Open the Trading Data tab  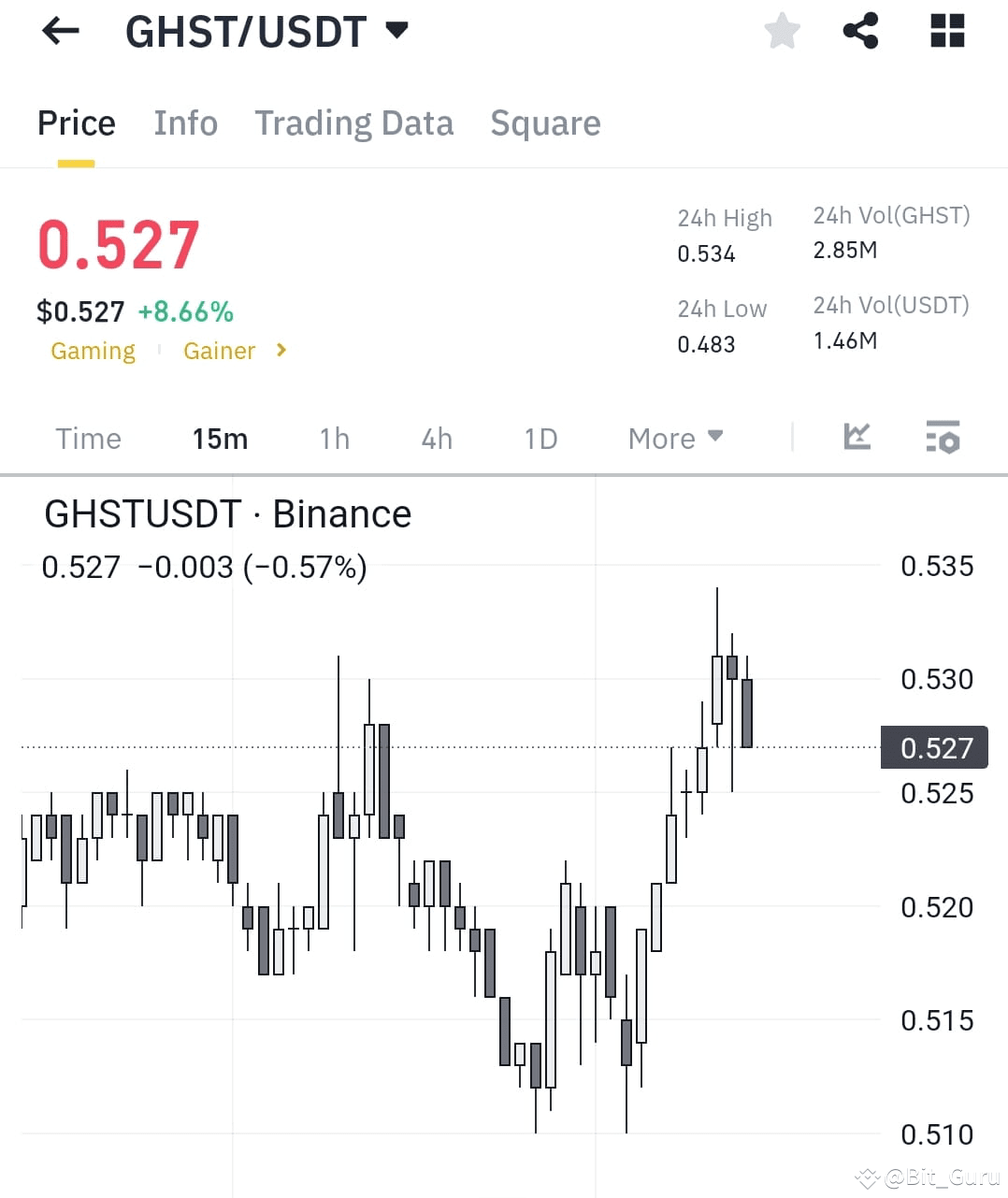click(353, 123)
